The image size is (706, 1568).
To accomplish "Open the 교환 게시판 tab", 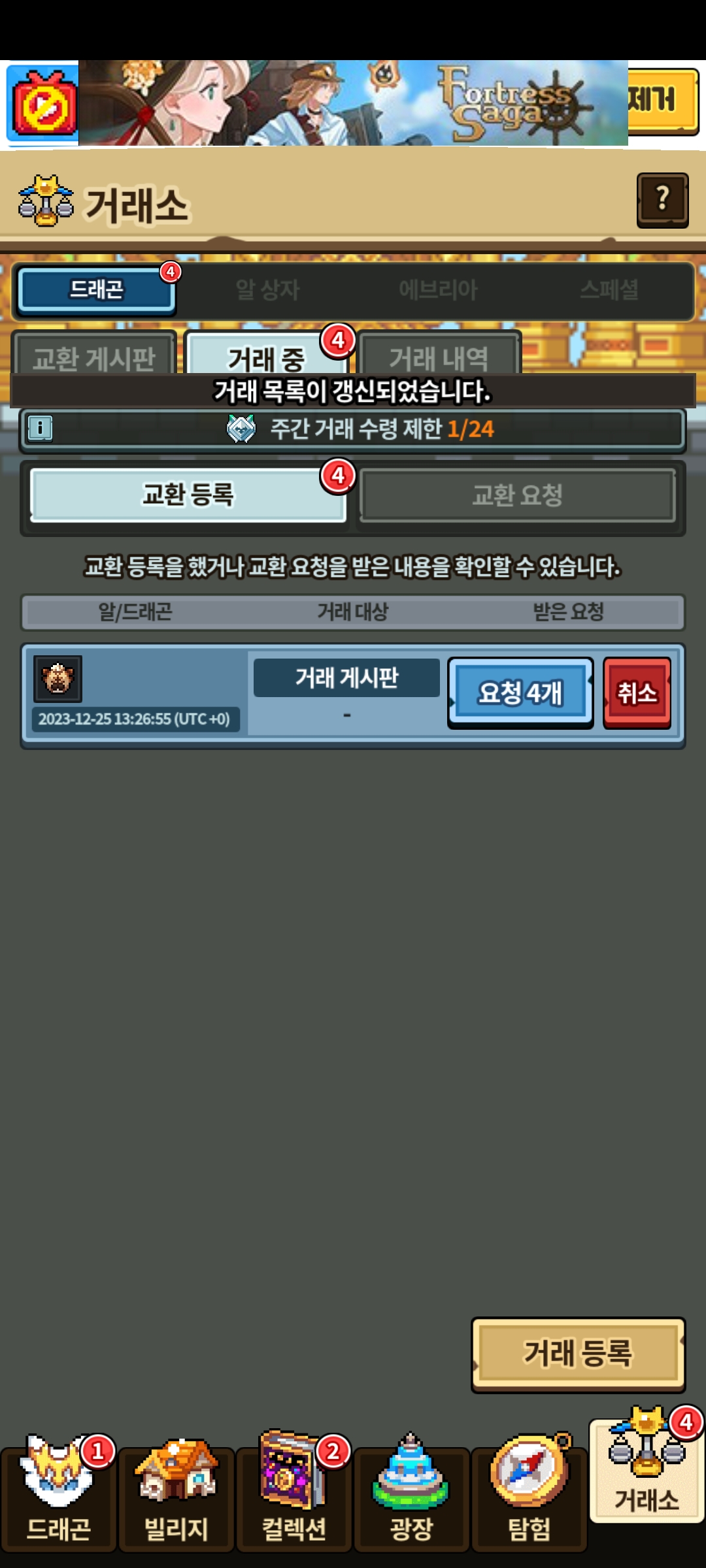I will point(94,356).
